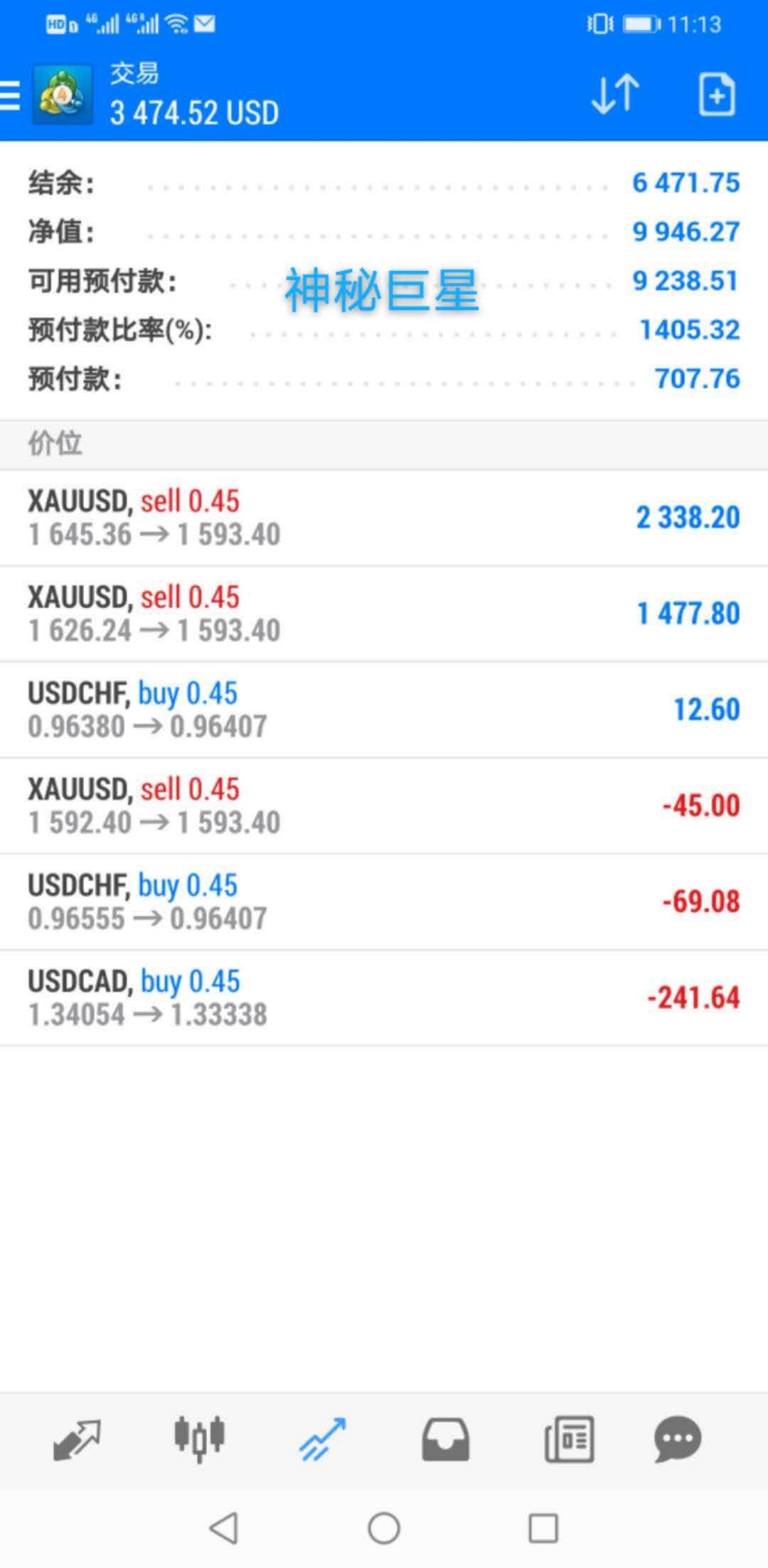
Task: Open the hamburger drawer menu
Action: click(10, 95)
